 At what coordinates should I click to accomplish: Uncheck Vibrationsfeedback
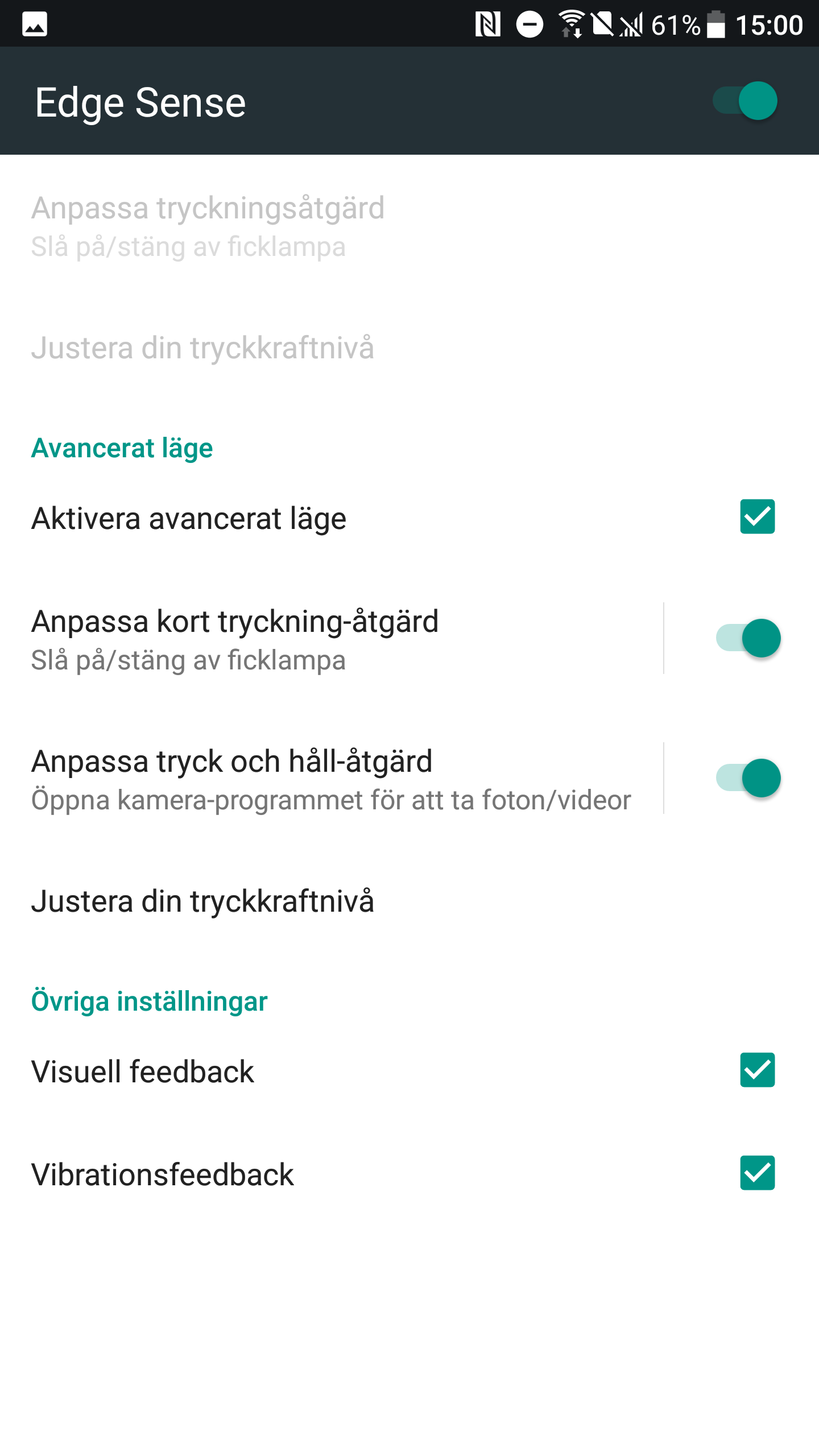[x=757, y=1173]
